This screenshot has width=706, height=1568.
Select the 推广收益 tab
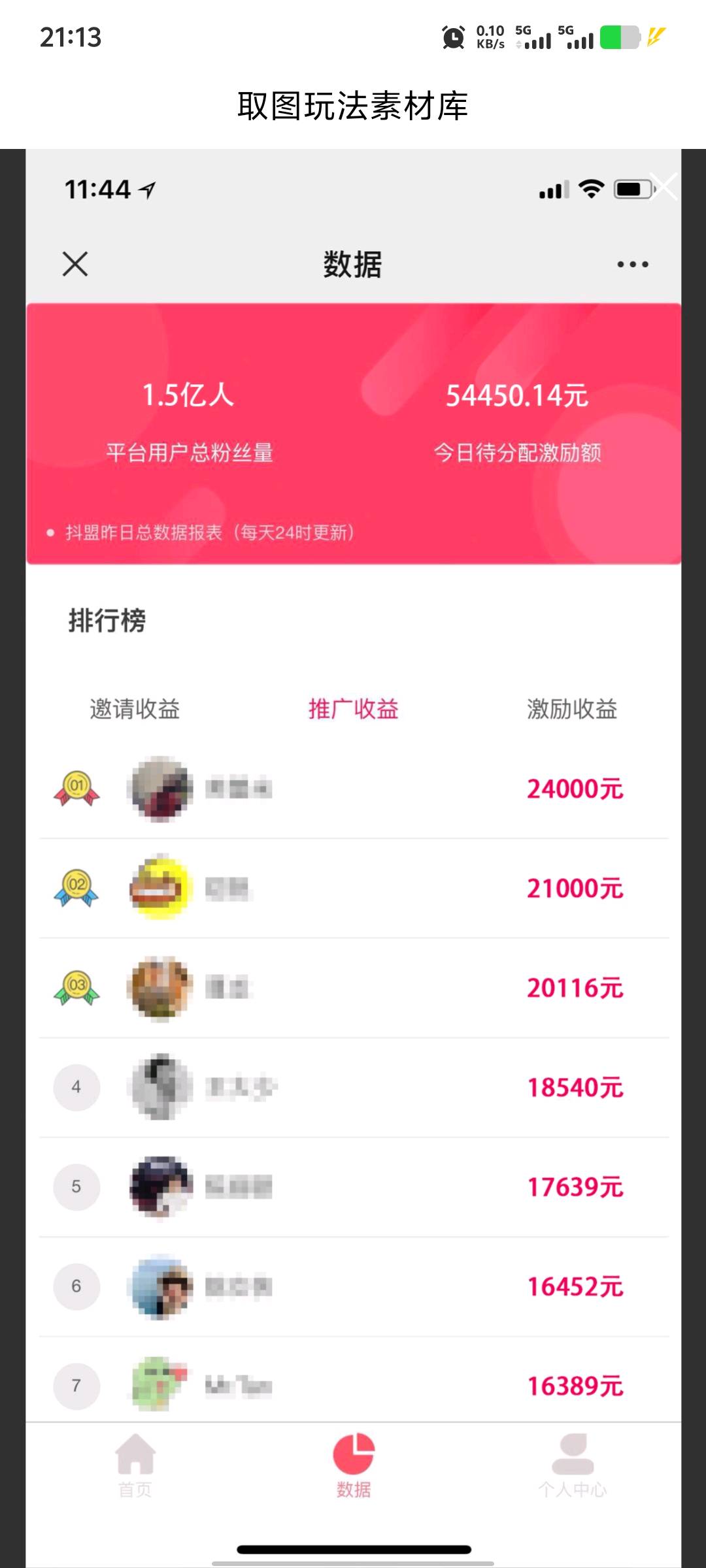pos(354,710)
